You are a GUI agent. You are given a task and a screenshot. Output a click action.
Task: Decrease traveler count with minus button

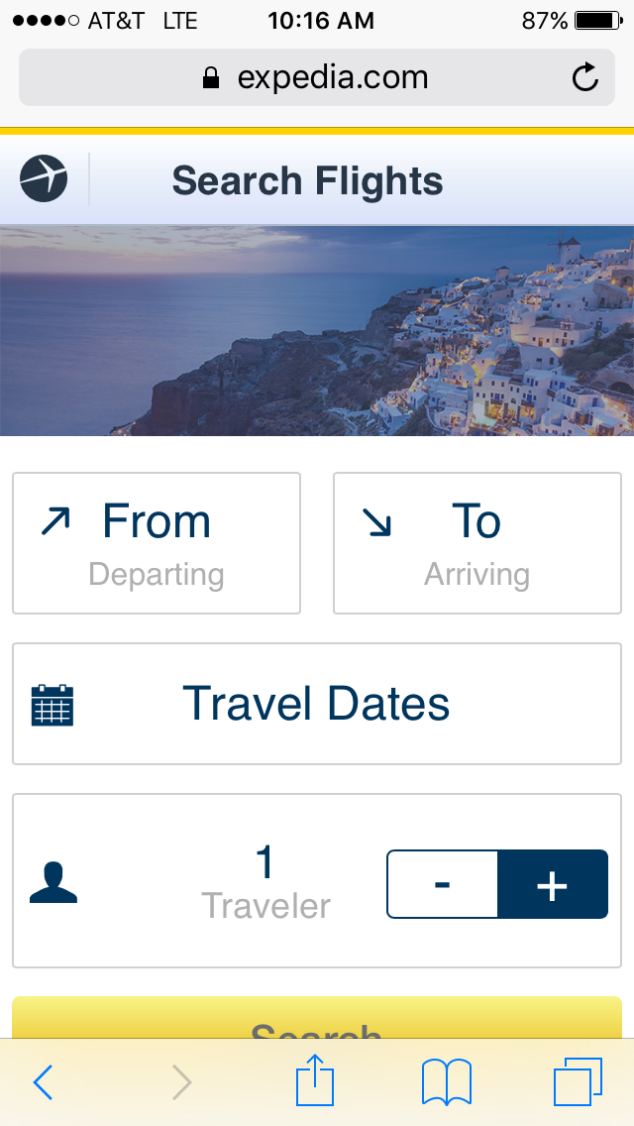pos(443,884)
